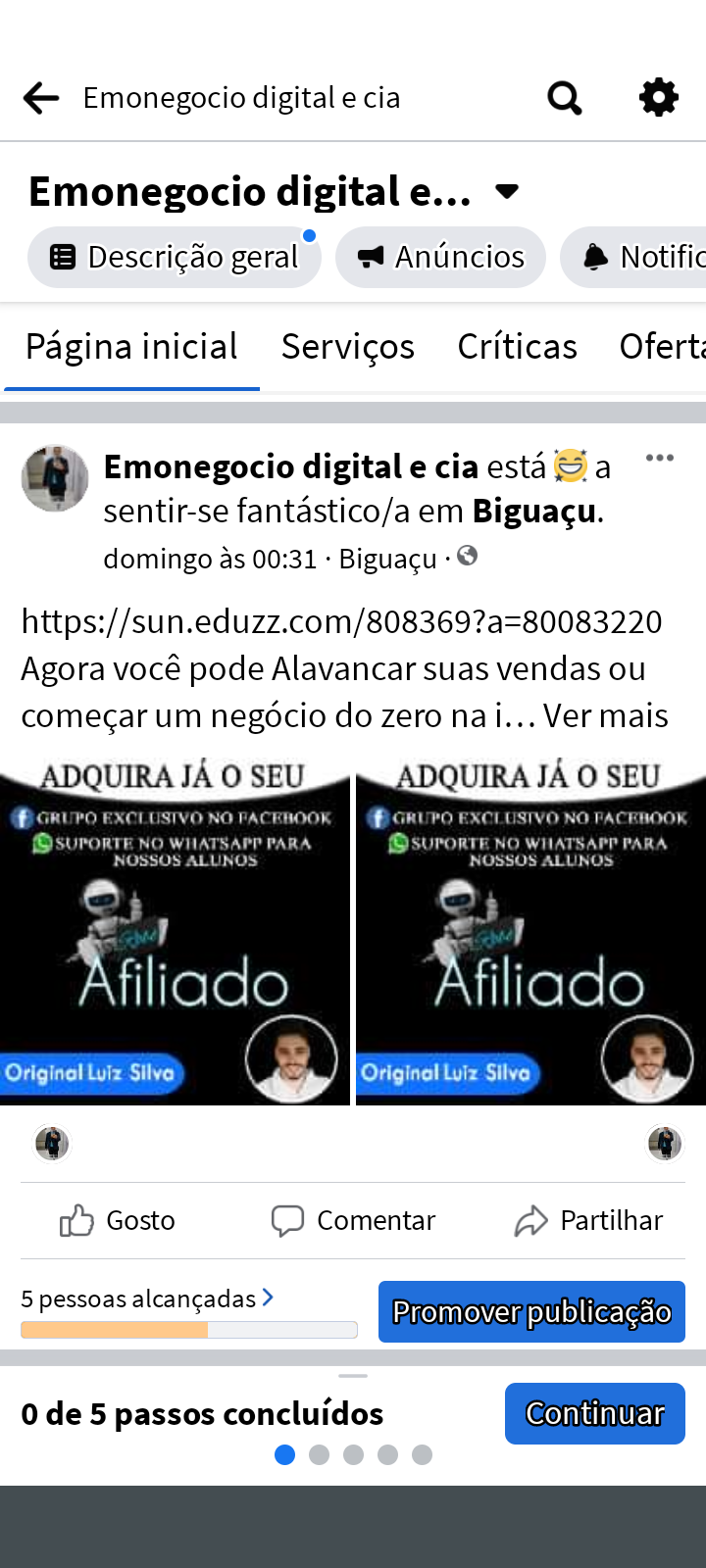Image resolution: width=706 pixels, height=1568 pixels.
Task: Expand the Emonegocio digital page name dropdown
Action: 507,191
